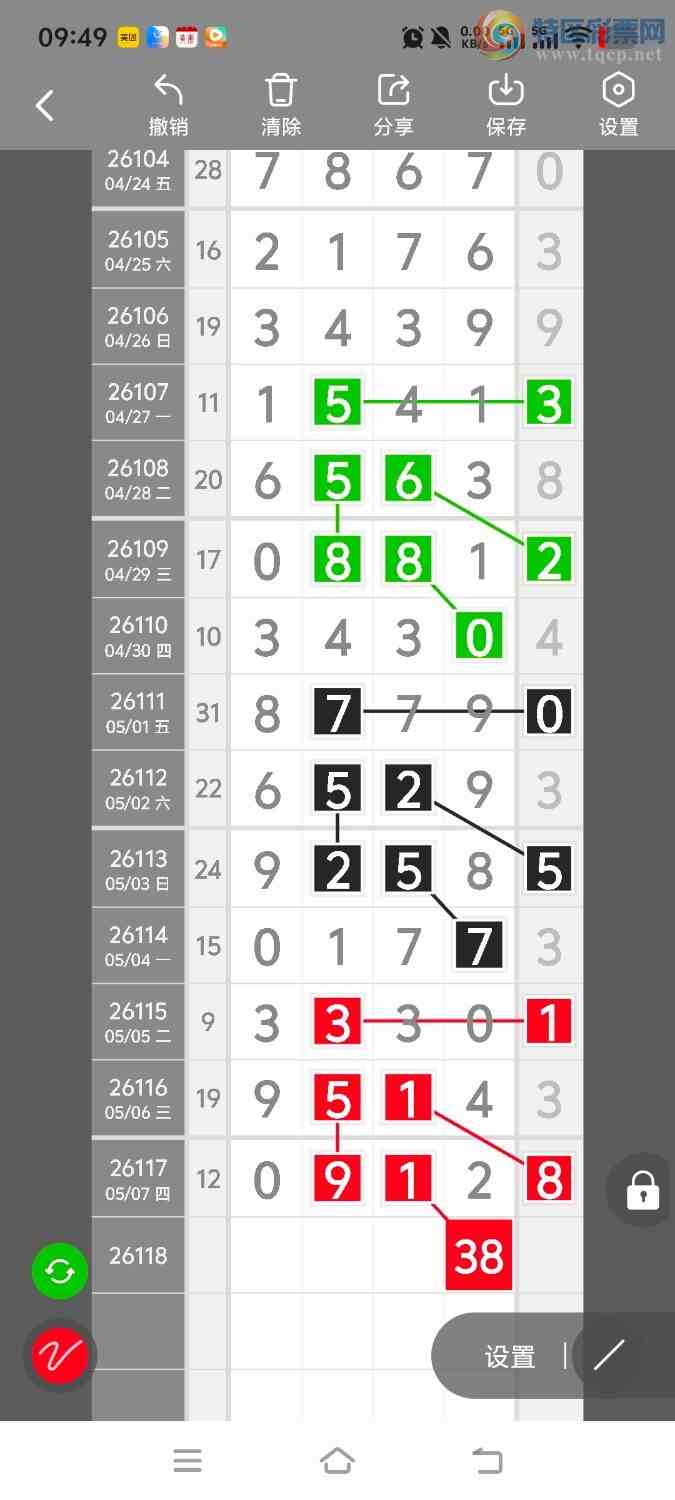Tap the red 38 cell in row 26118

click(x=479, y=1255)
